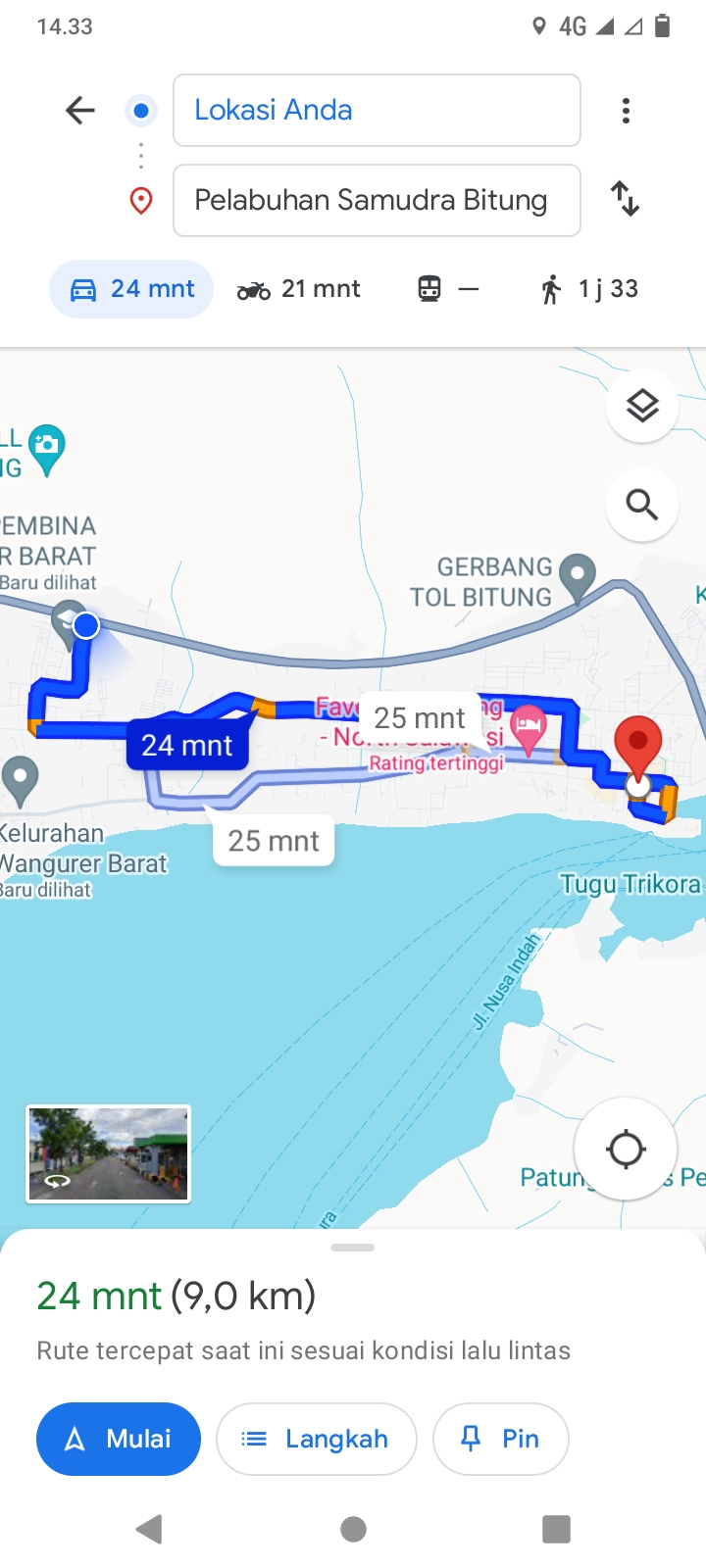Tap the Gerbang Tol Bitung map marker
Viewport: 706px width, 1568px height.
[578, 578]
